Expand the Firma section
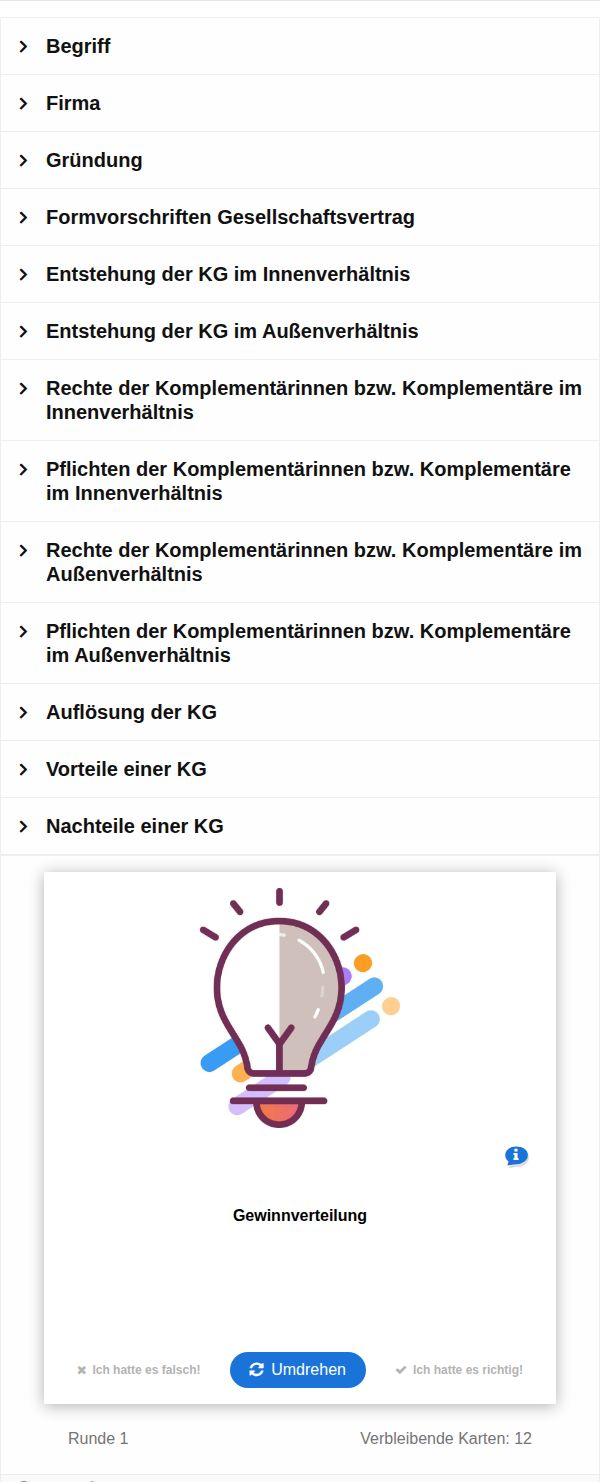 tap(73, 103)
